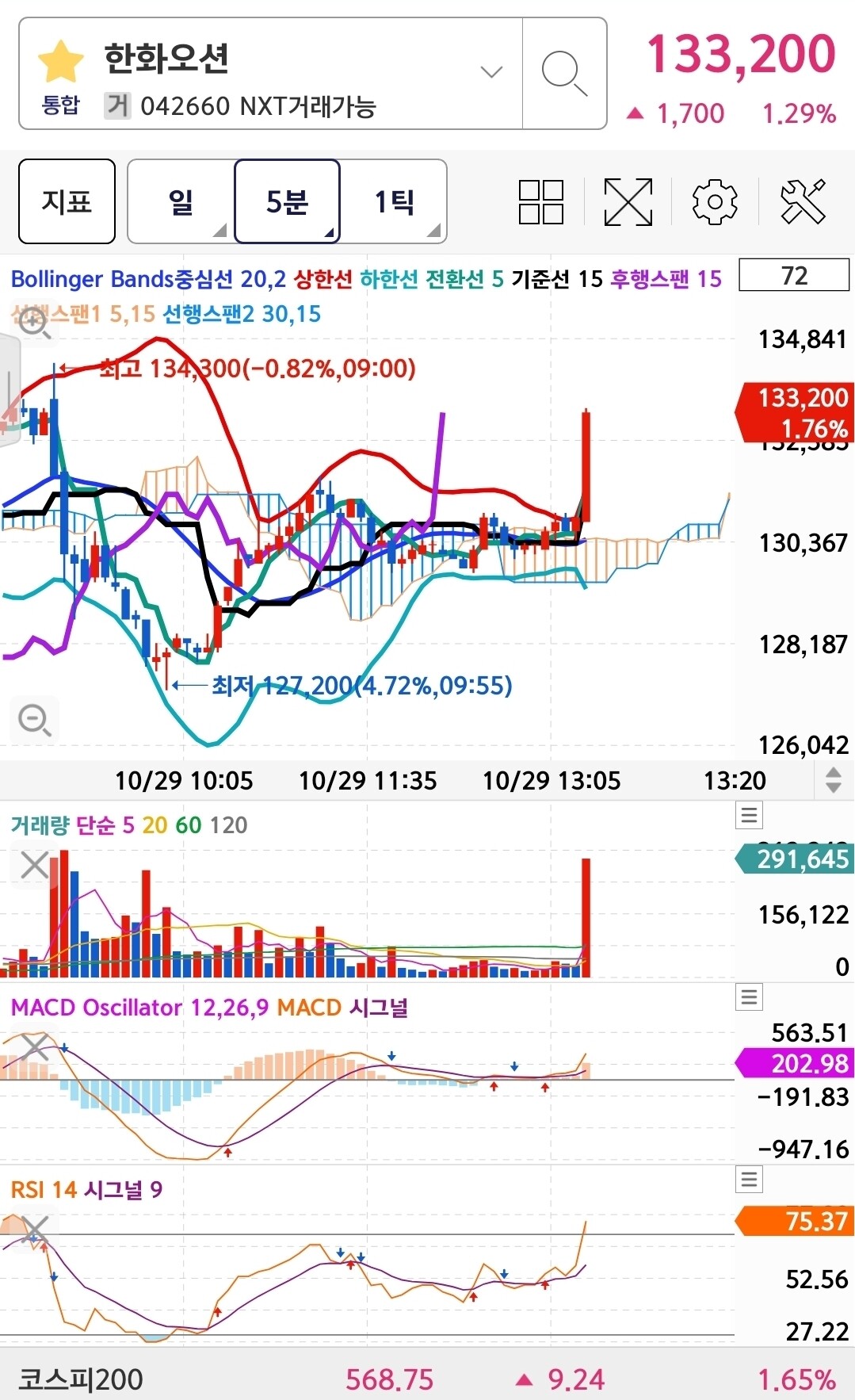Expand the stock selector dropdown
Image resolution: width=855 pixels, height=1400 pixels.
491,72
